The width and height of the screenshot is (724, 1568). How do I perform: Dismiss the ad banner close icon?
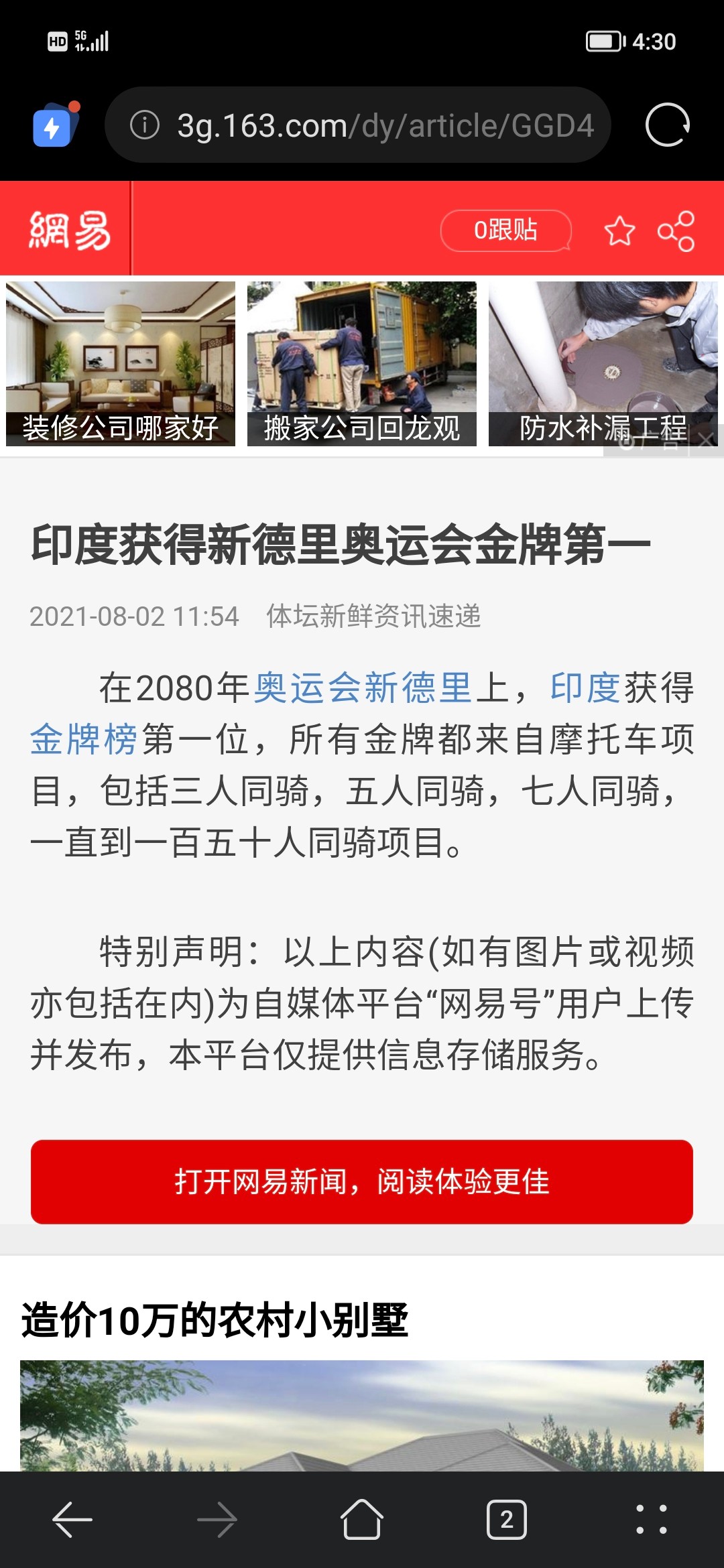click(706, 440)
